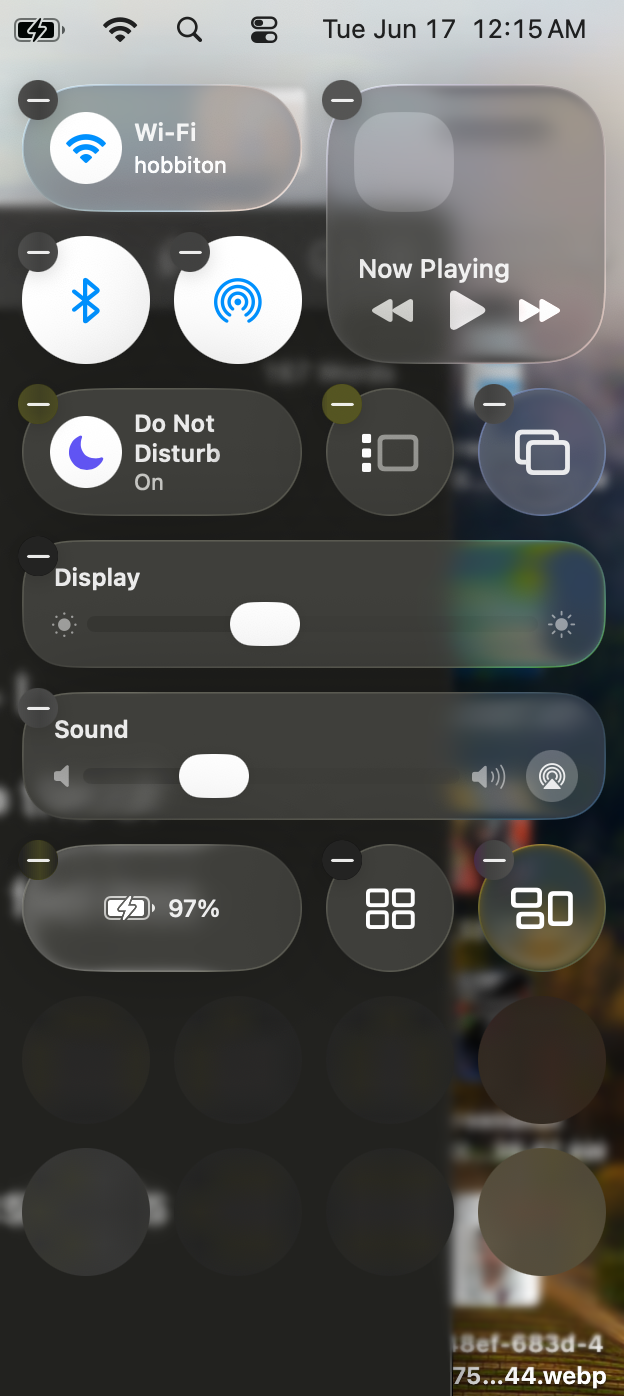Toggle Stage Manager

click(x=390, y=452)
